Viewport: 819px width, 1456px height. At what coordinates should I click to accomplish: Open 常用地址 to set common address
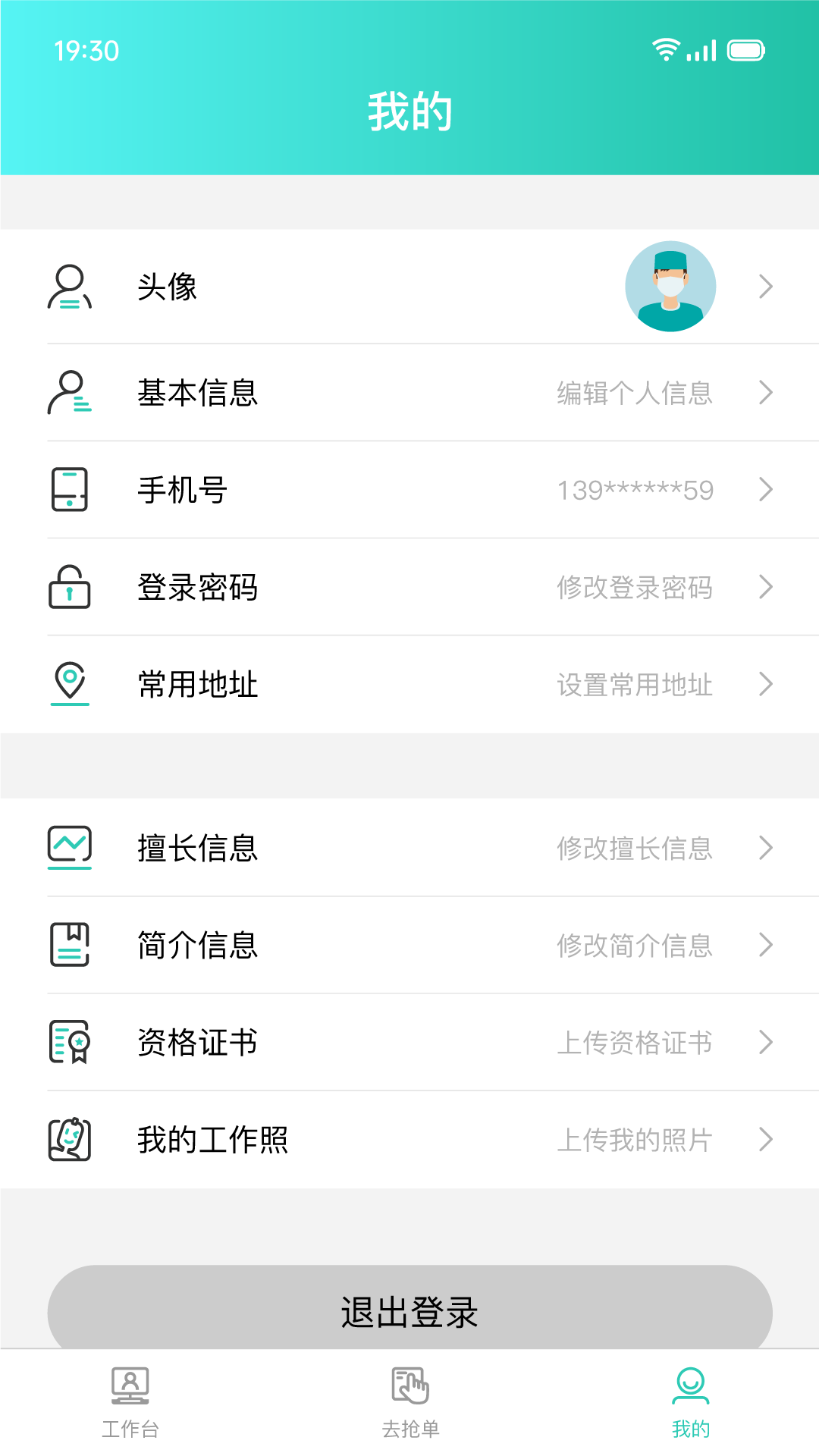tap(409, 684)
